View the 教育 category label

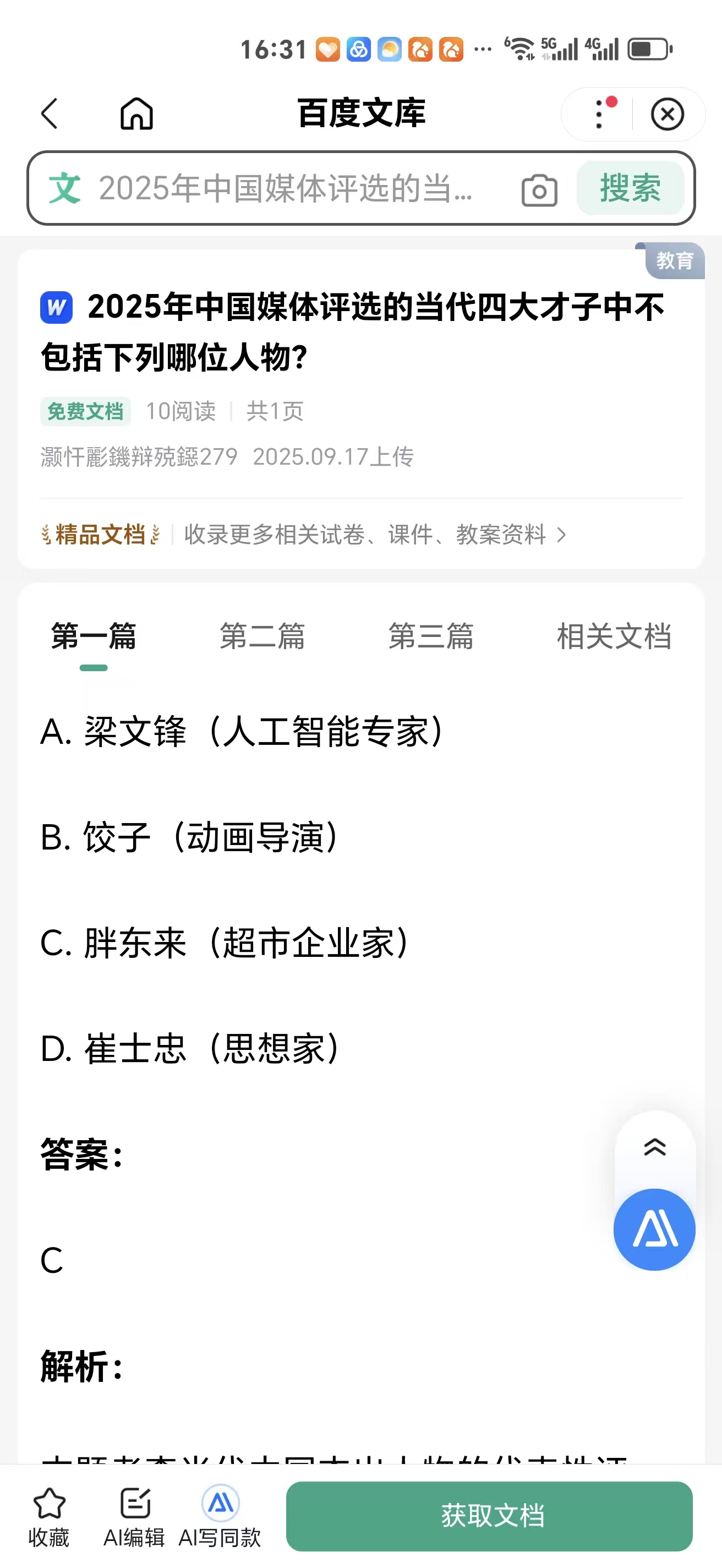tap(675, 260)
